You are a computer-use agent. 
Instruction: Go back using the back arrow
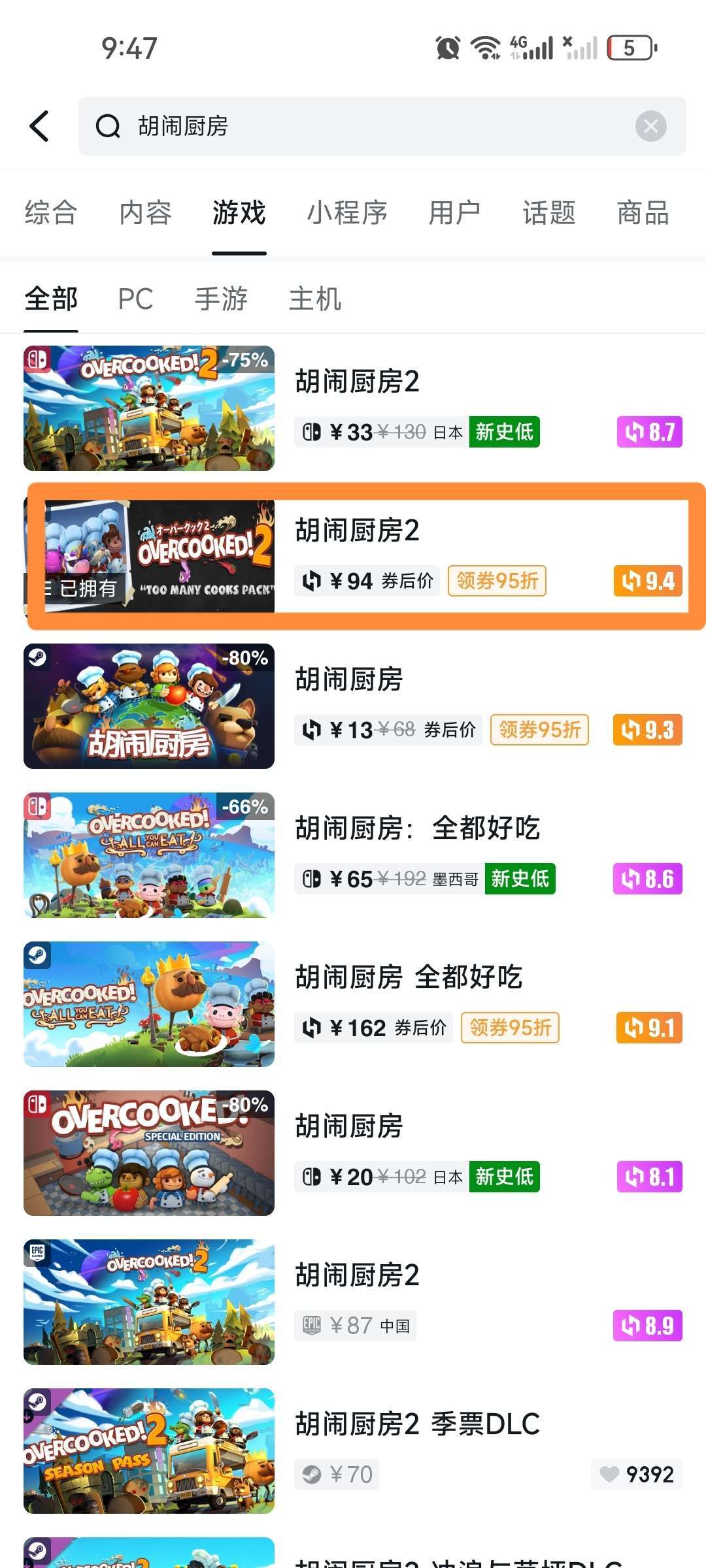coord(39,125)
